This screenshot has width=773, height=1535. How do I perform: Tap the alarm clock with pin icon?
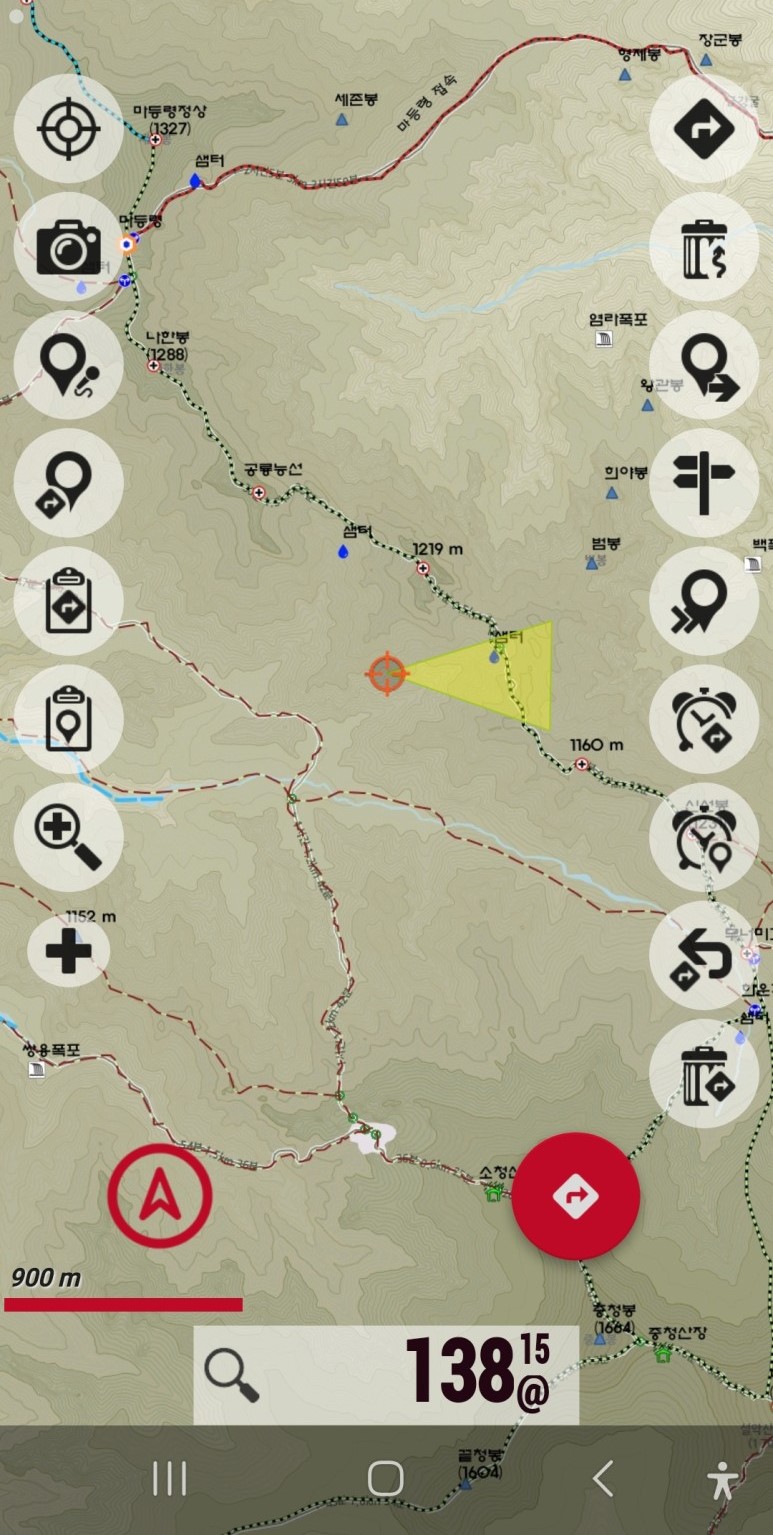pos(704,838)
